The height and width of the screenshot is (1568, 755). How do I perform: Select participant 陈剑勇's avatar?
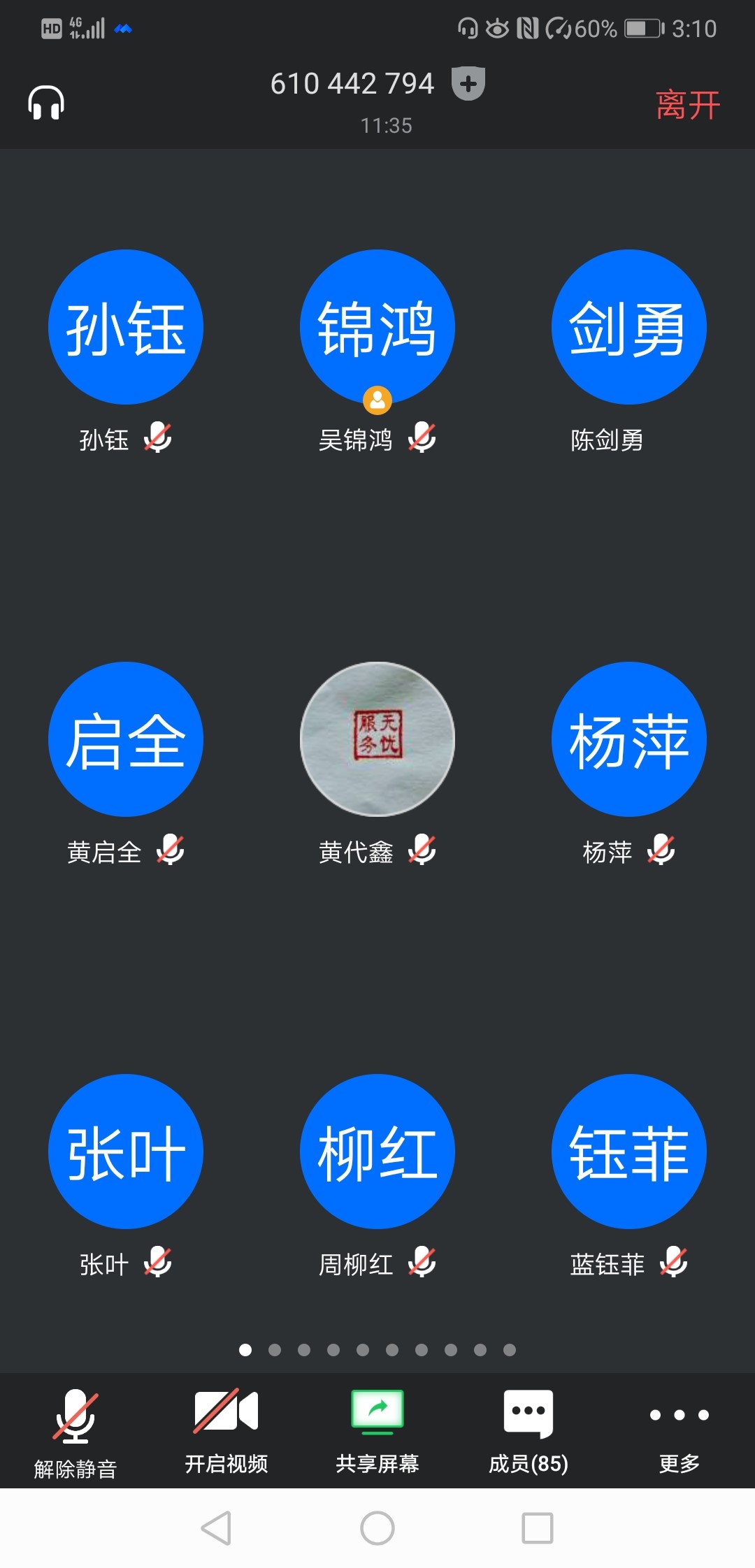[629, 327]
